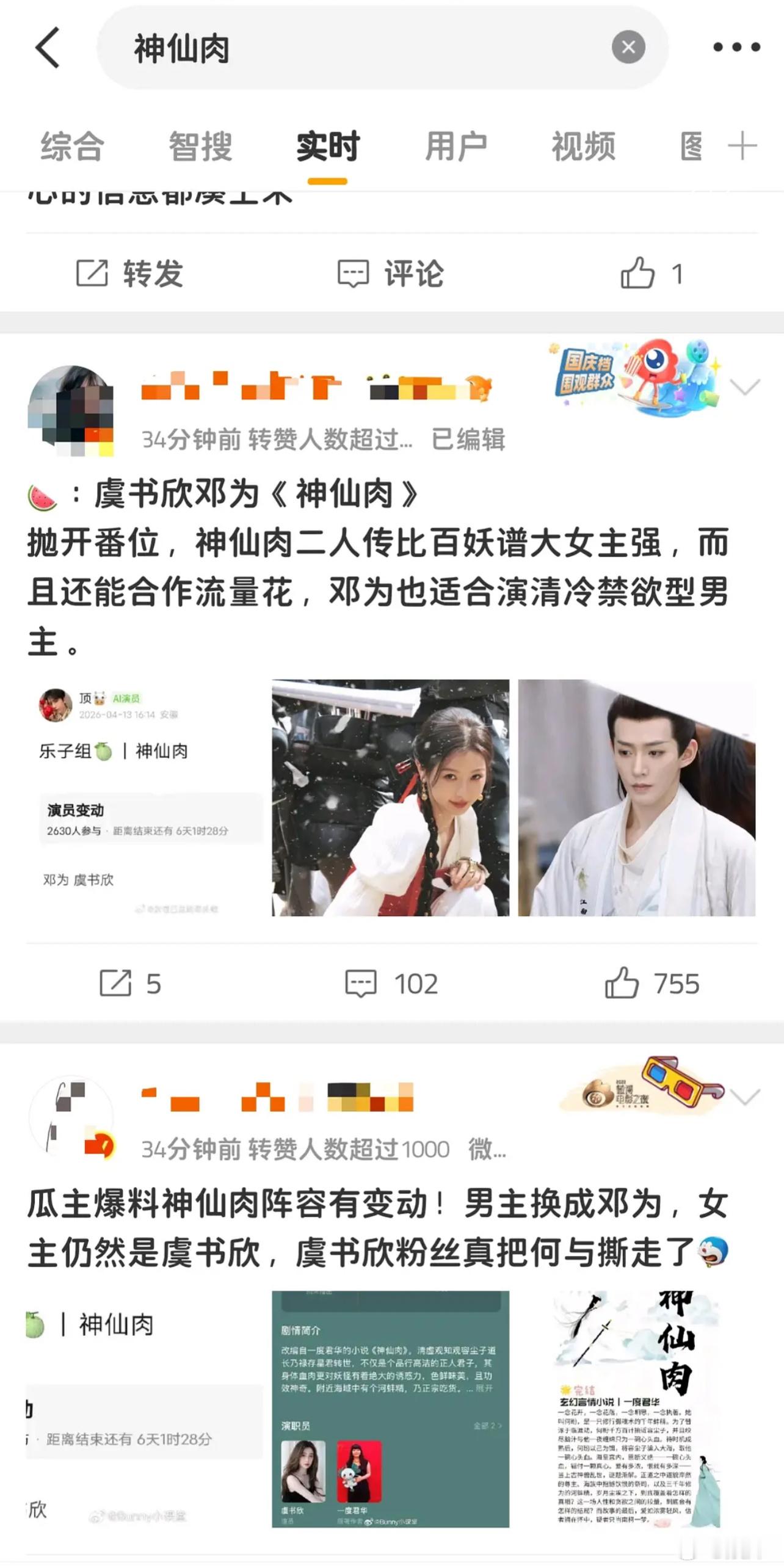Tap the 评论 comment icon in the action bar
The image size is (784, 1568).
(391, 273)
